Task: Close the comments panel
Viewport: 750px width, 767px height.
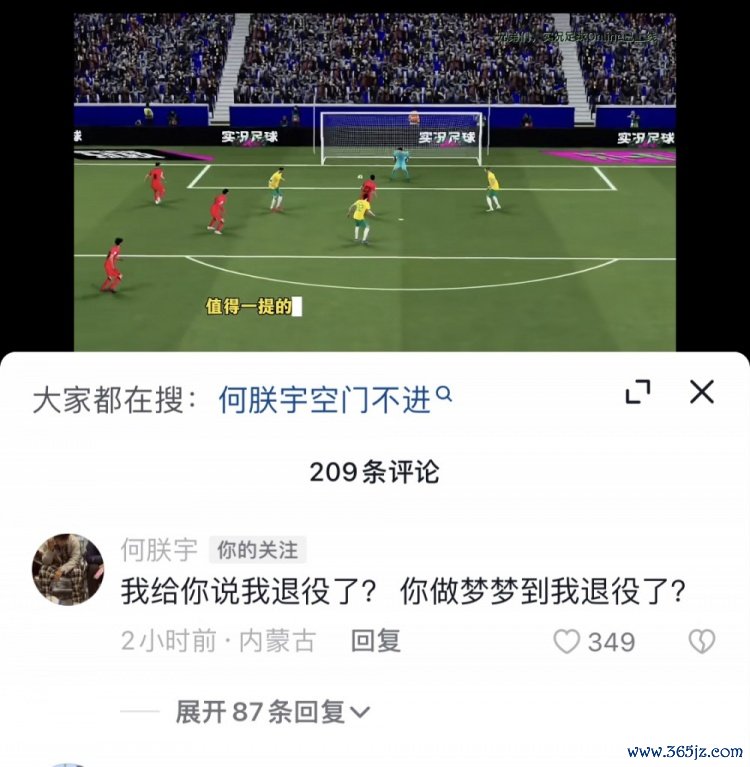Action: pyautogui.click(x=702, y=392)
